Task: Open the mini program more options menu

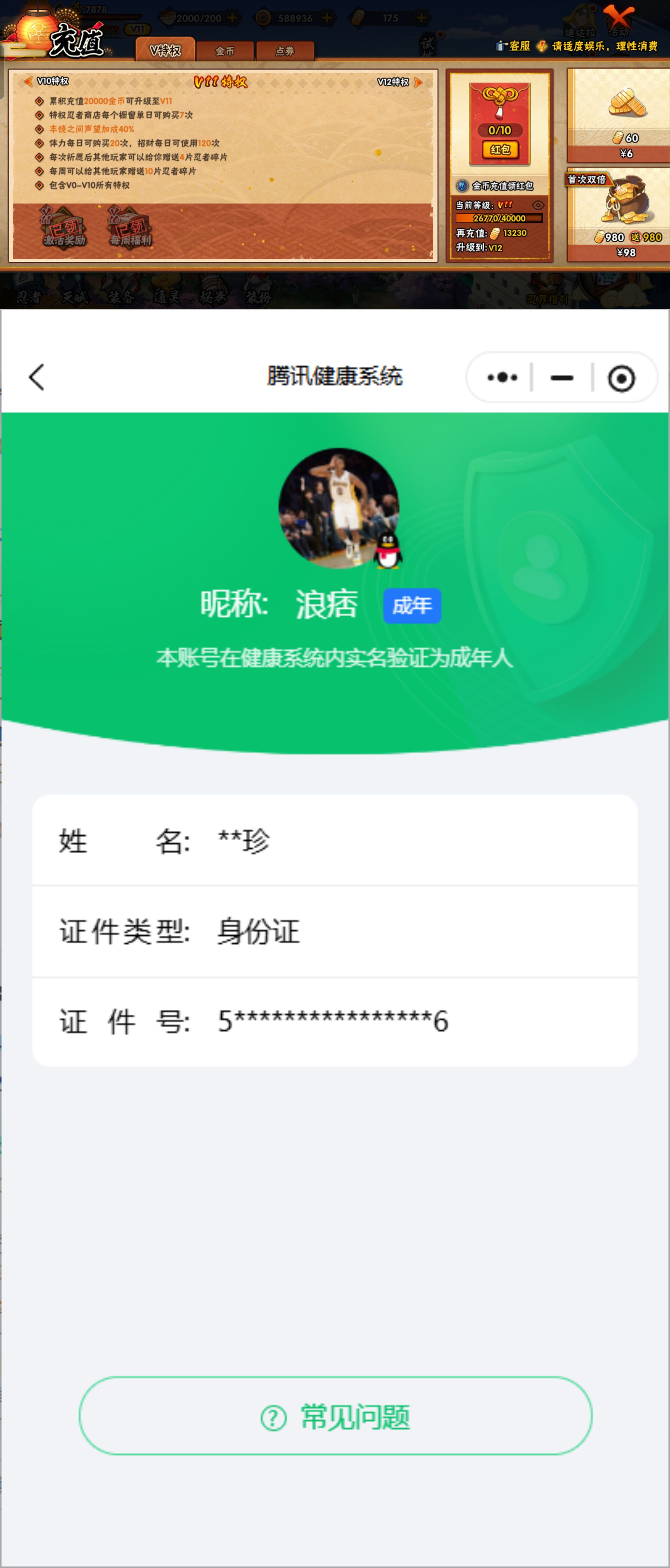Action: (502, 377)
